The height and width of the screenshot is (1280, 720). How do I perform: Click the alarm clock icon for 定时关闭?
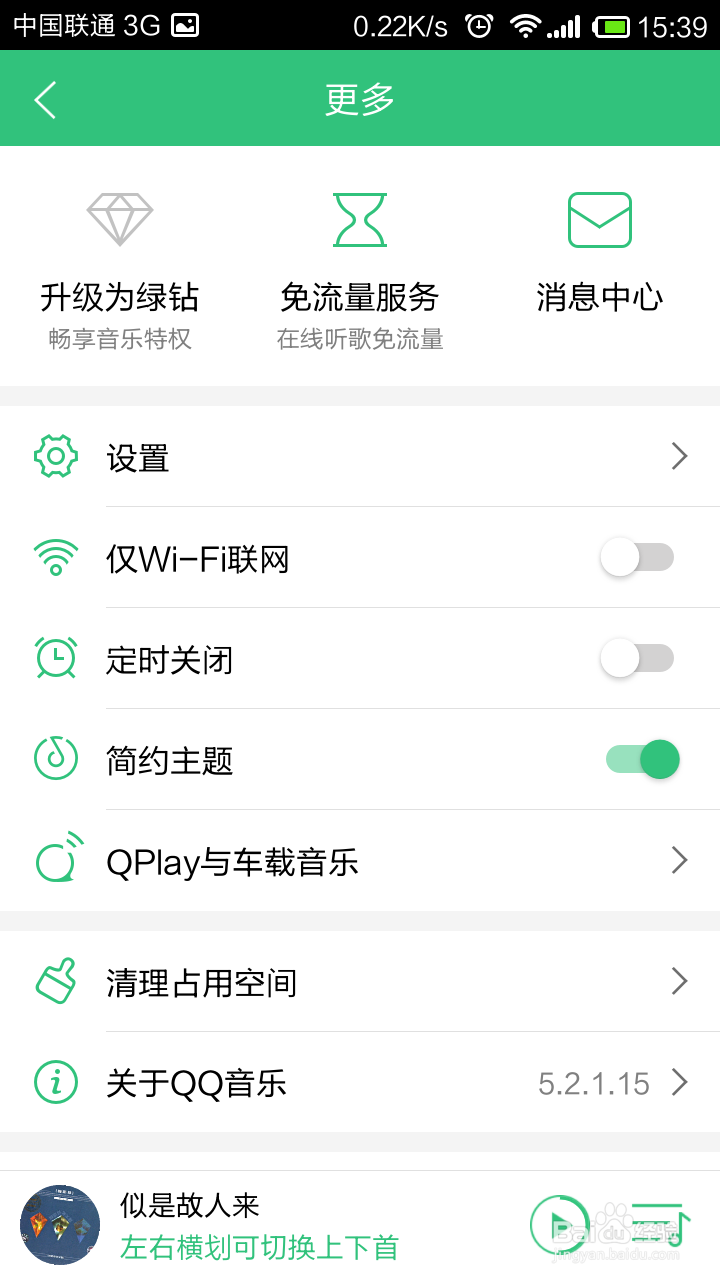coord(55,658)
